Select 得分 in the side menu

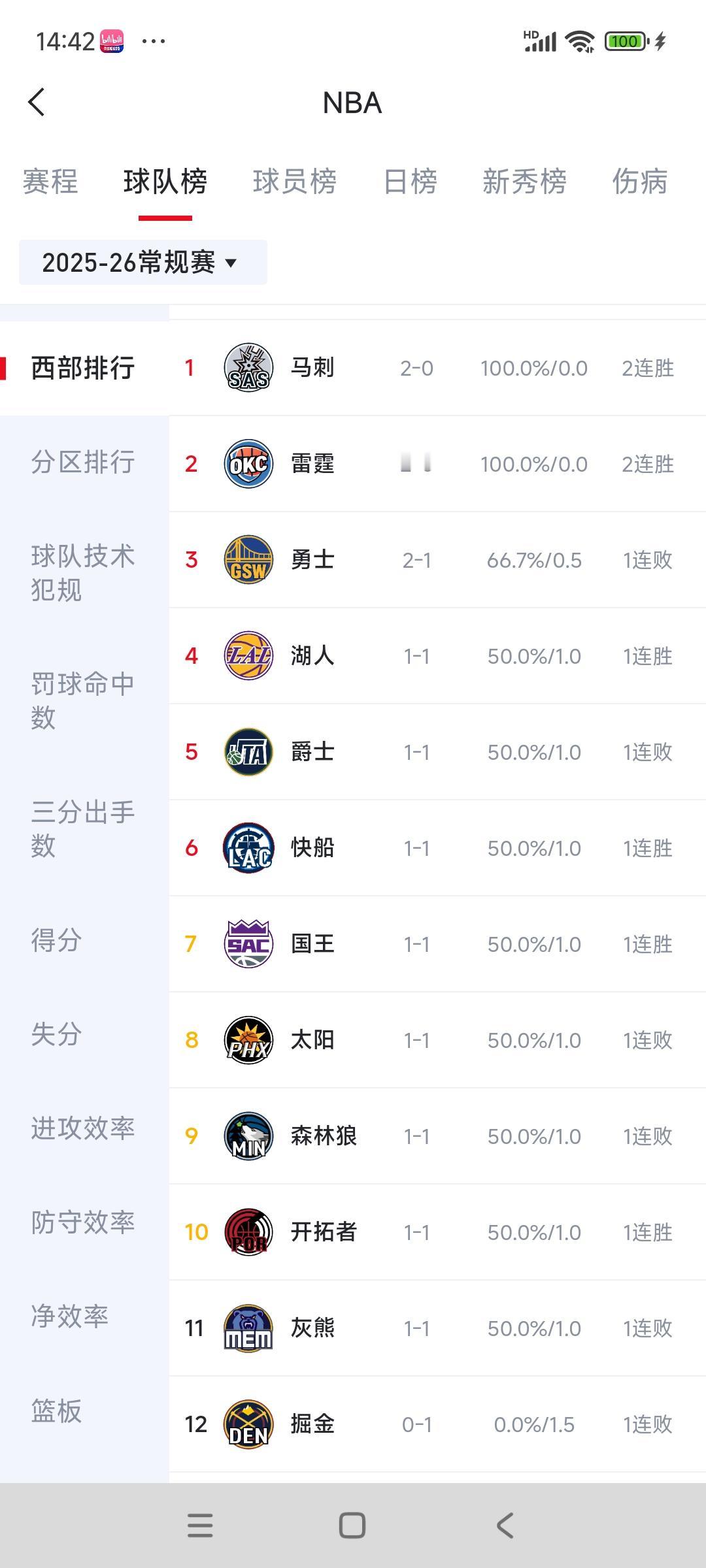click(57, 941)
